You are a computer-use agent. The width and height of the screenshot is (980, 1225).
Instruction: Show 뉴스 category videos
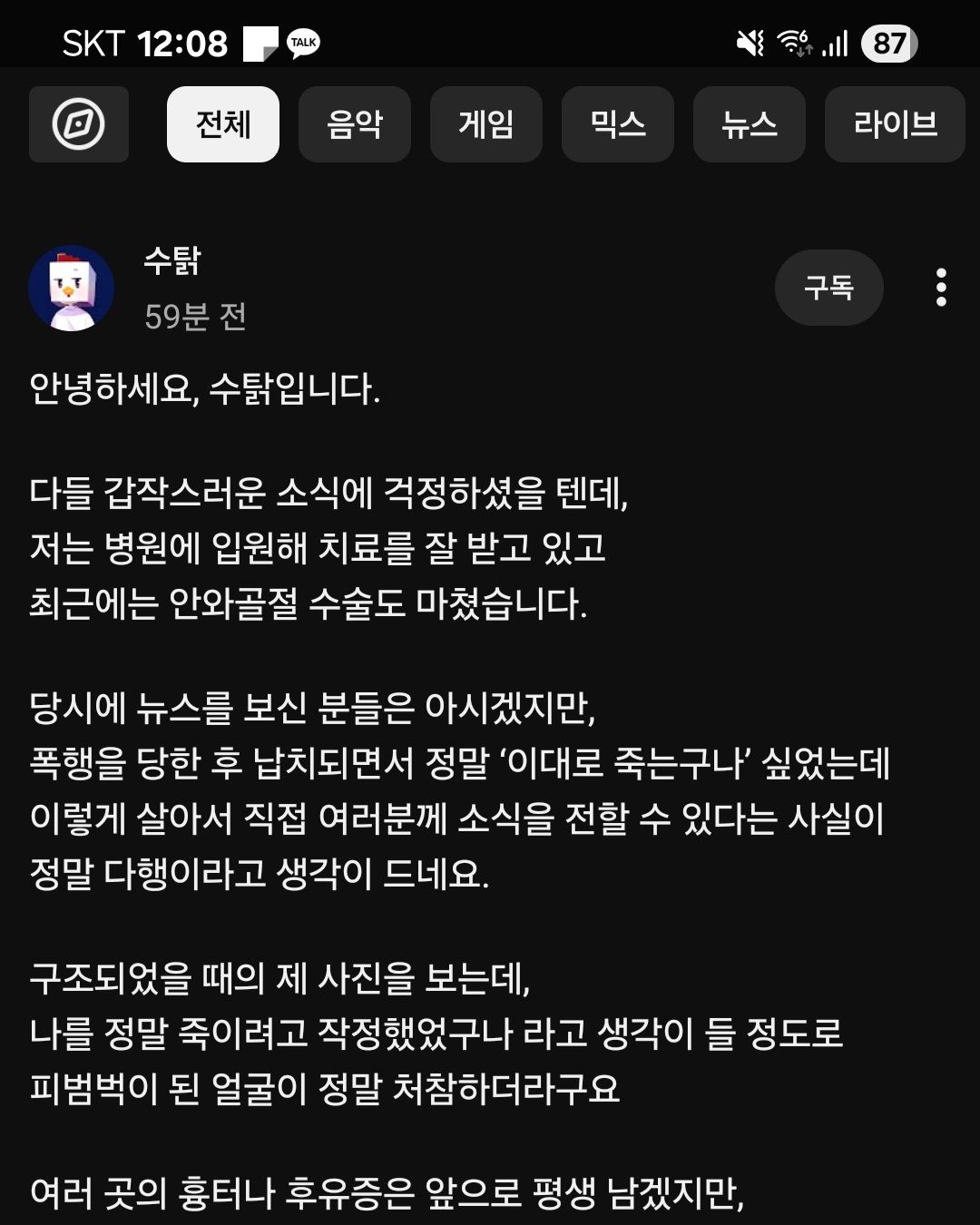[x=750, y=124]
